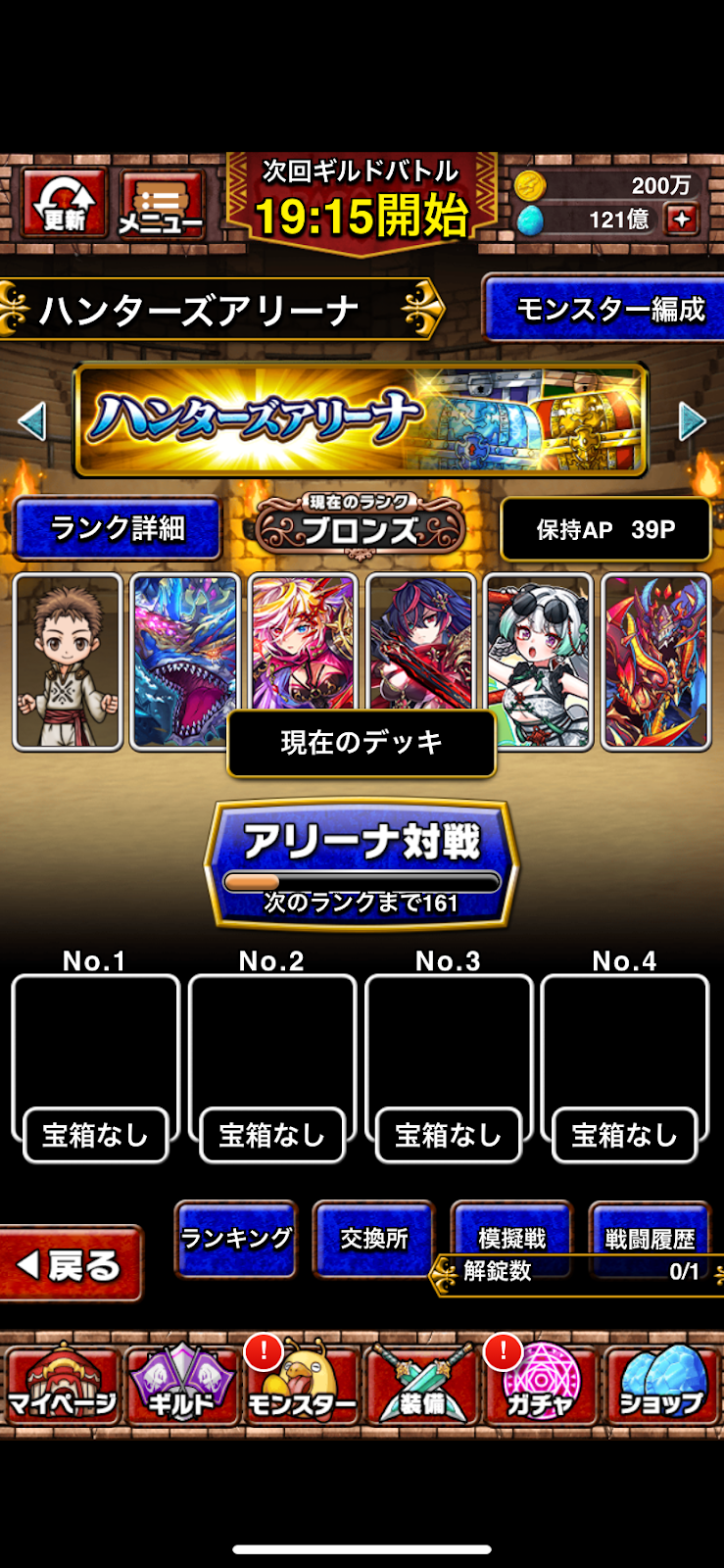Open the メニュー menu
Screen dimensions: 724x1568
(162, 206)
